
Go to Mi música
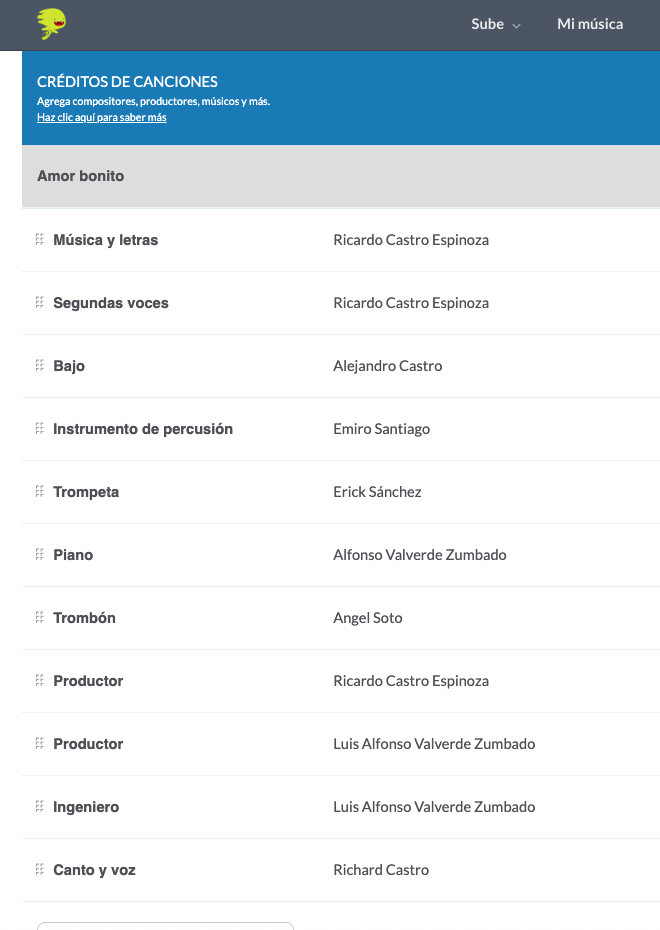590,24
